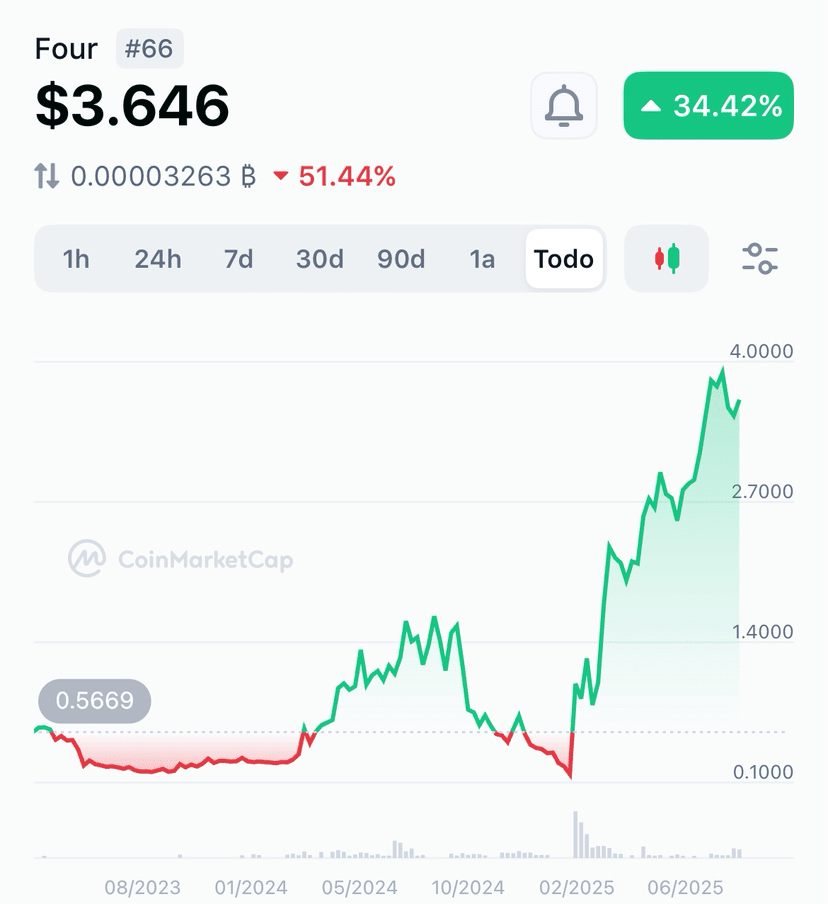Switch to the 30d range
Image resolution: width=828 pixels, height=904 pixels.
click(319, 259)
